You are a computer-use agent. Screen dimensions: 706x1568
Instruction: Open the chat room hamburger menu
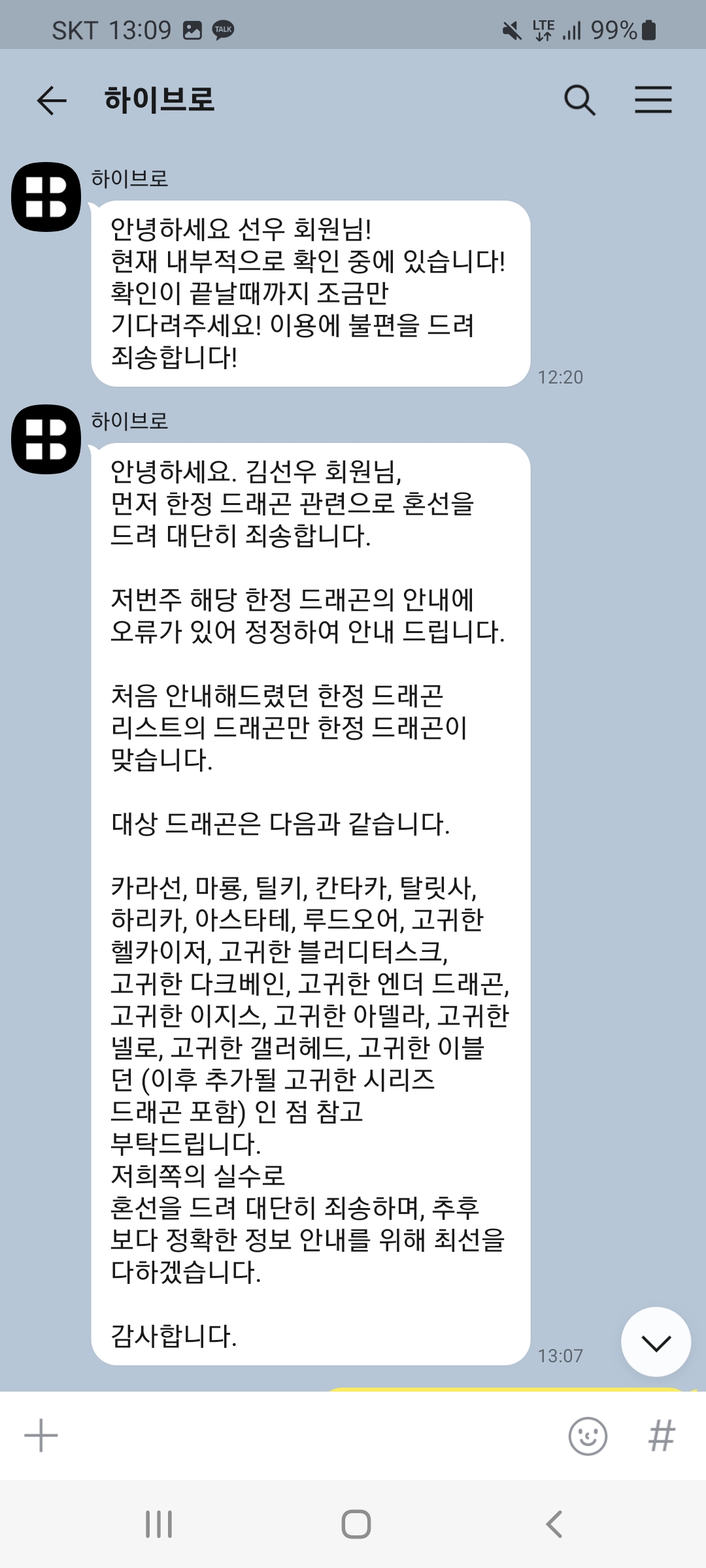tap(653, 100)
